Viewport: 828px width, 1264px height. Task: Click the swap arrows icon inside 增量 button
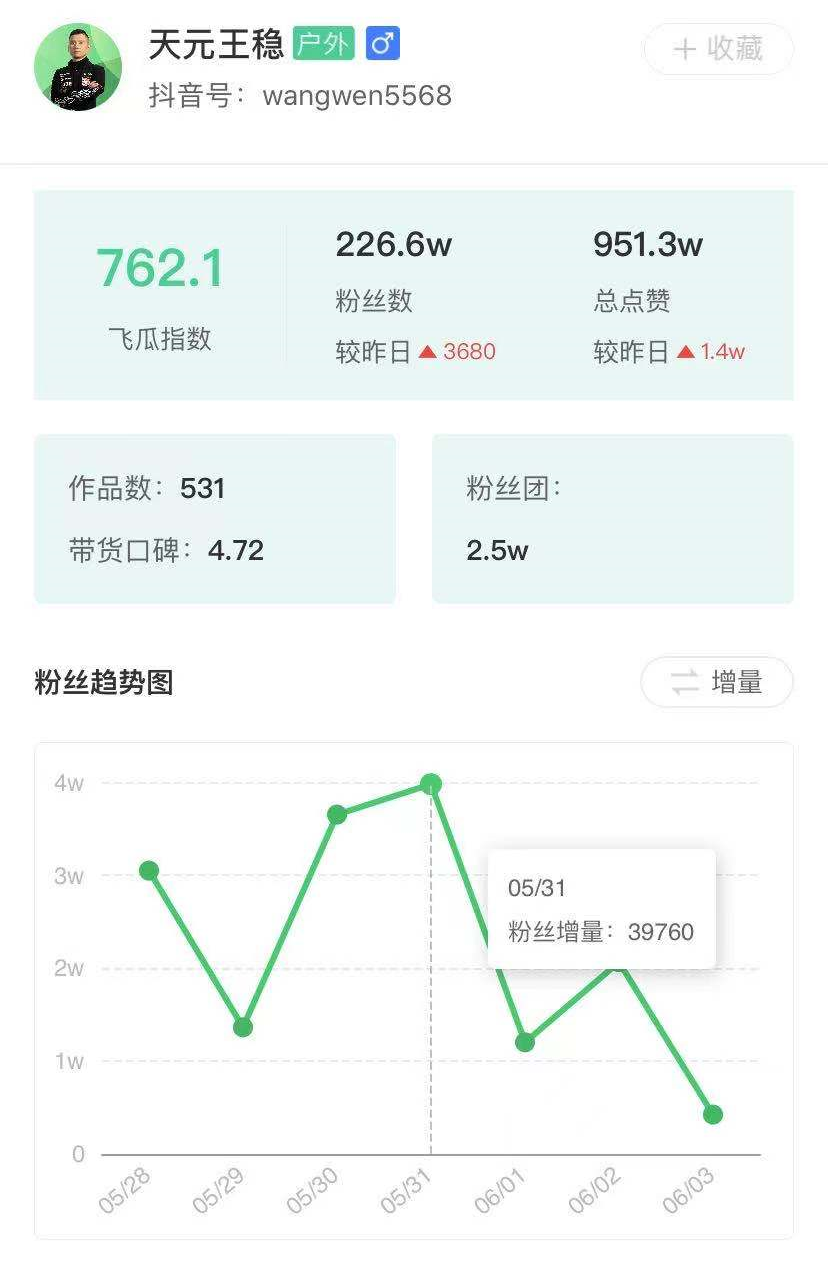[686, 682]
